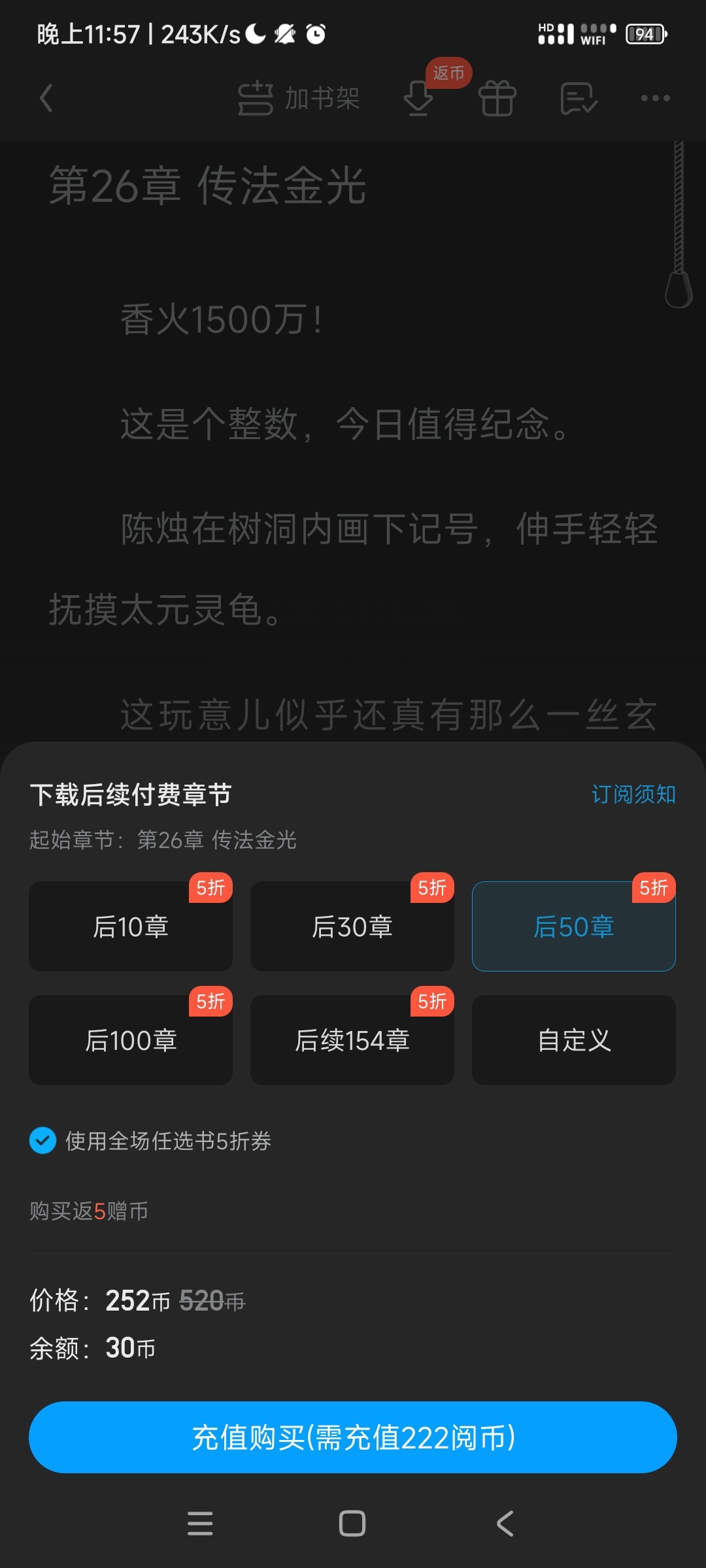706x1568 pixels.
Task: Go to the system home screen
Action: coord(352,1524)
